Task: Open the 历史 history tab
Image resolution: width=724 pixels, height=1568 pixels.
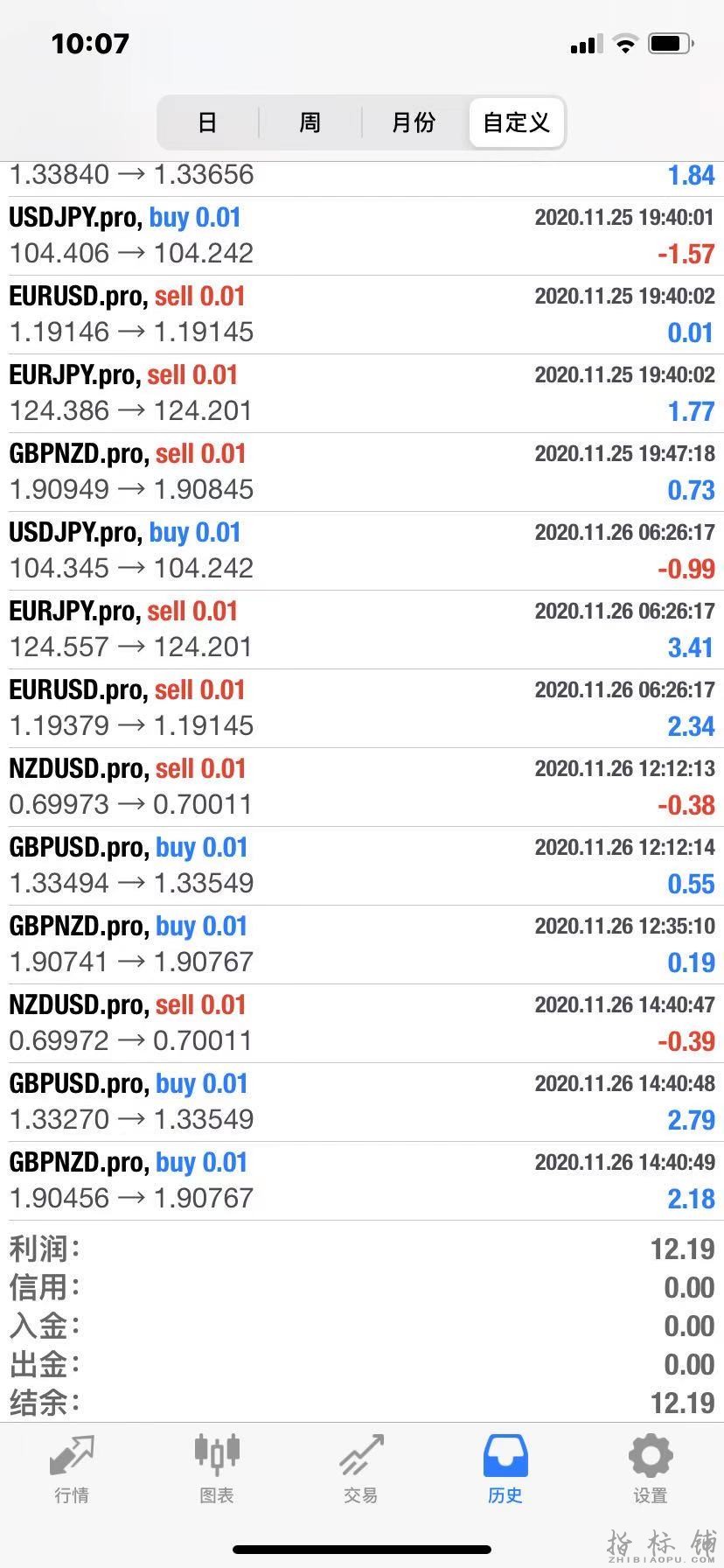Action: tap(505, 1470)
